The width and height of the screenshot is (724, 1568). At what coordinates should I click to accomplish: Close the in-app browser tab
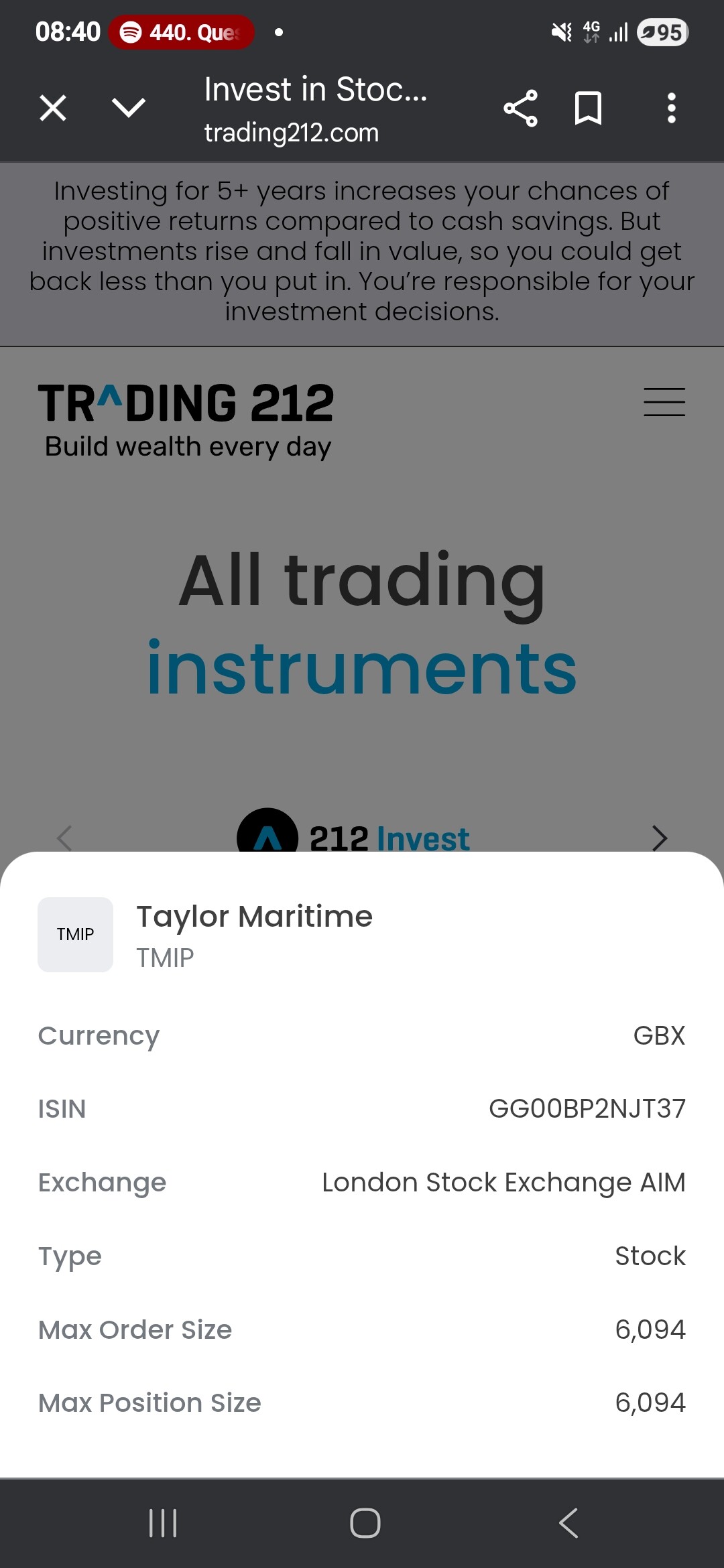[53, 108]
